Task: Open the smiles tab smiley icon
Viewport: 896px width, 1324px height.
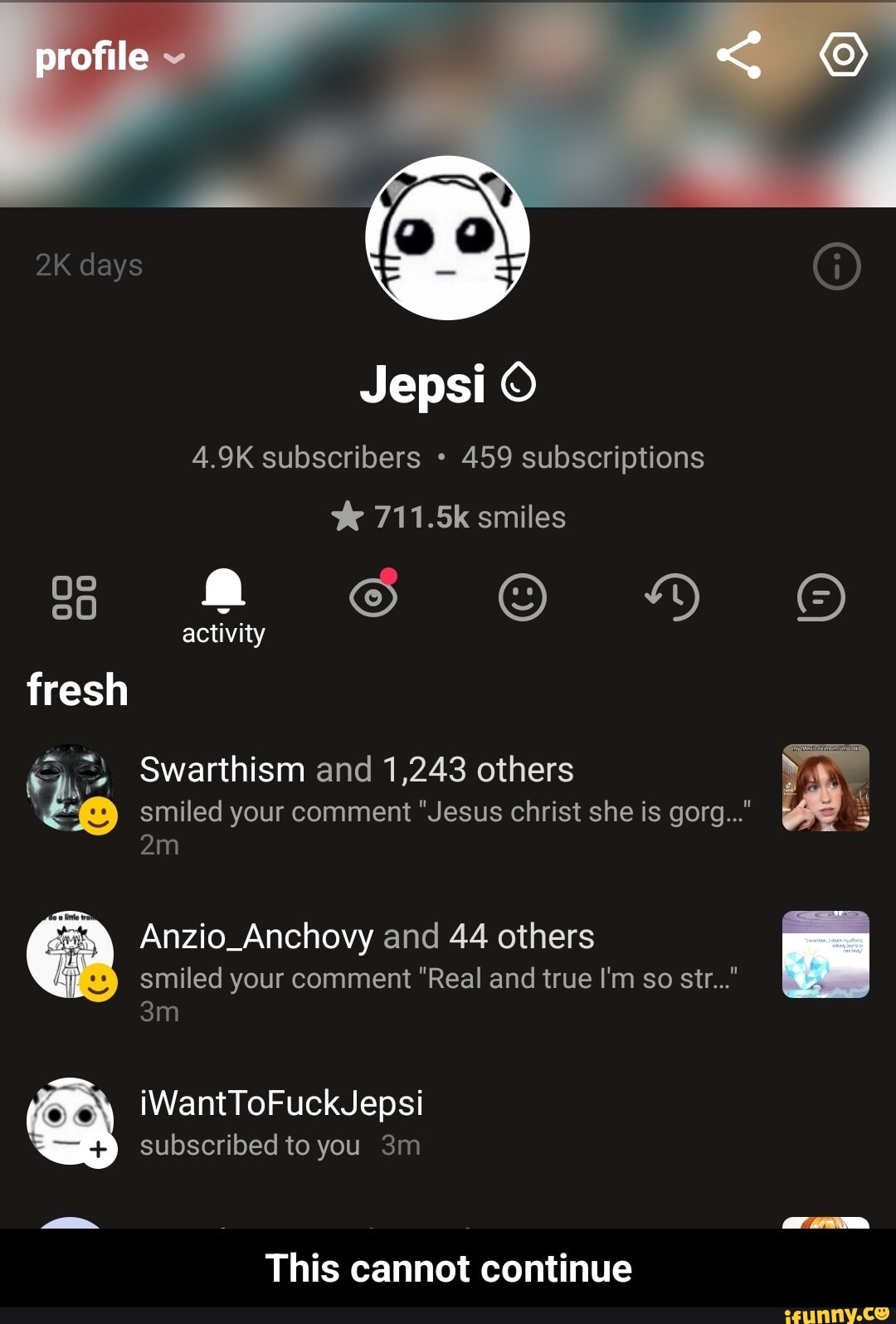Action: pos(522,596)
